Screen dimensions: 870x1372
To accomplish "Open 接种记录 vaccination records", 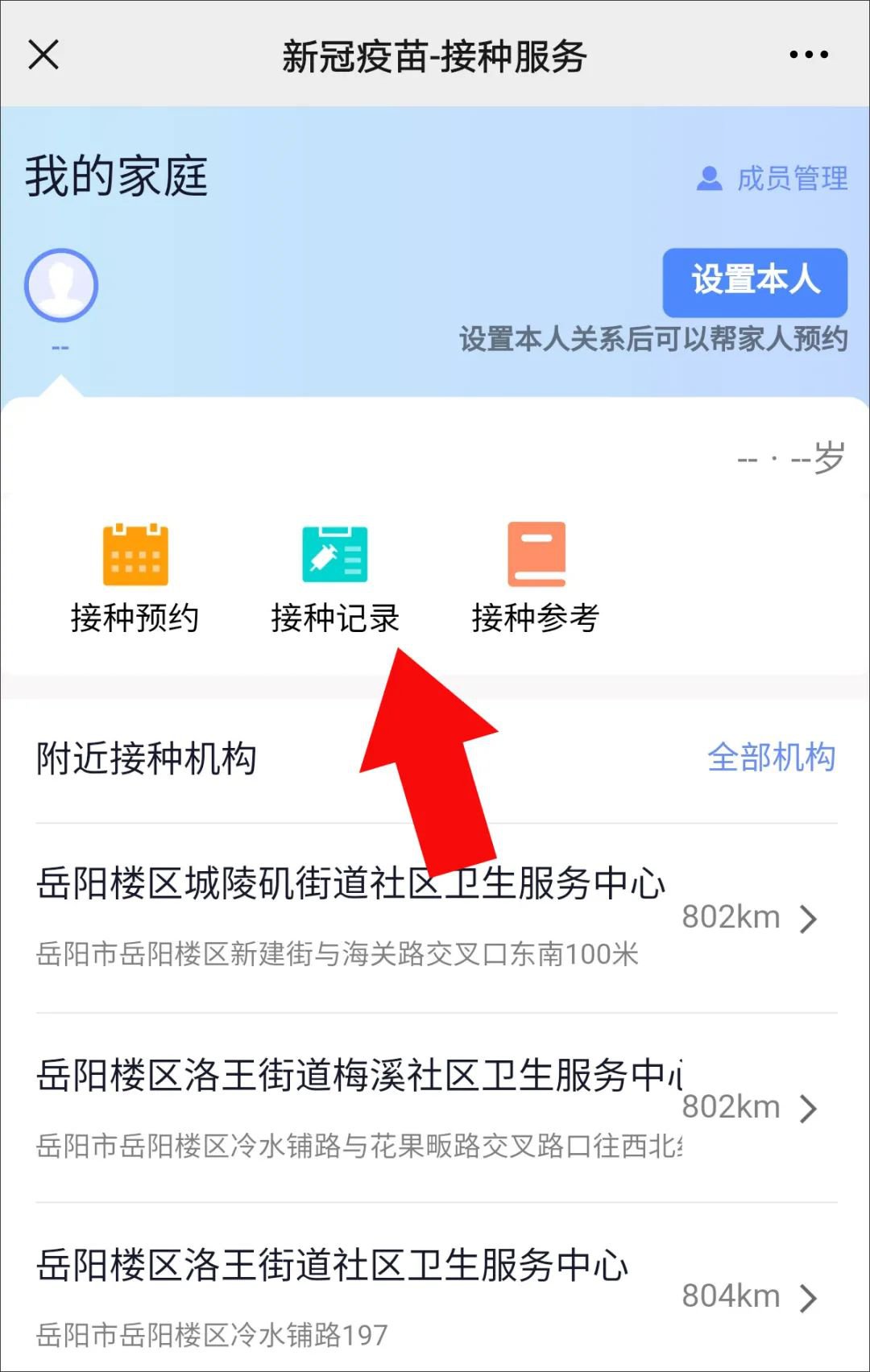I will pos(334,577).
